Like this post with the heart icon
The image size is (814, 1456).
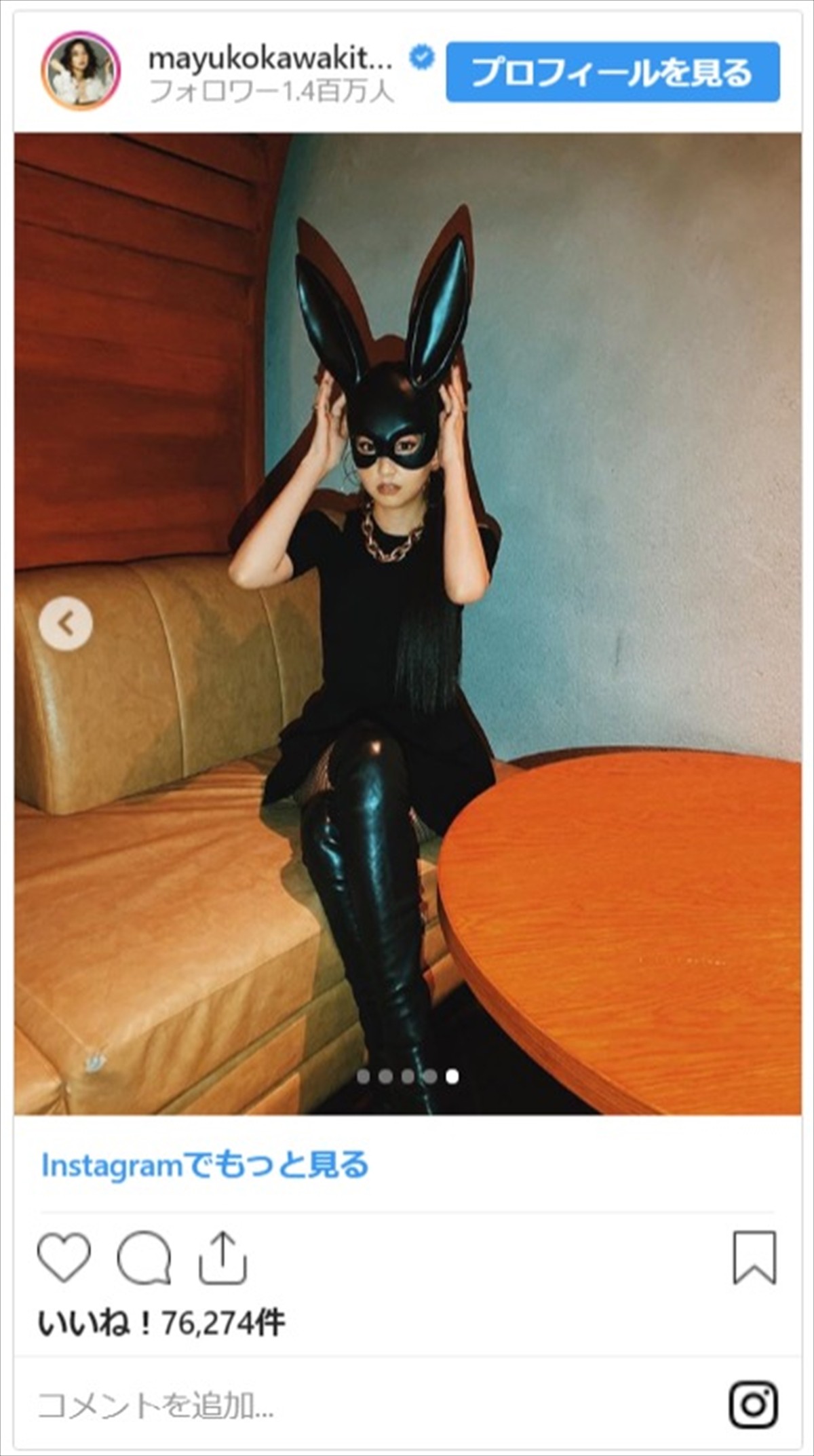click(x=64, y=1257)
